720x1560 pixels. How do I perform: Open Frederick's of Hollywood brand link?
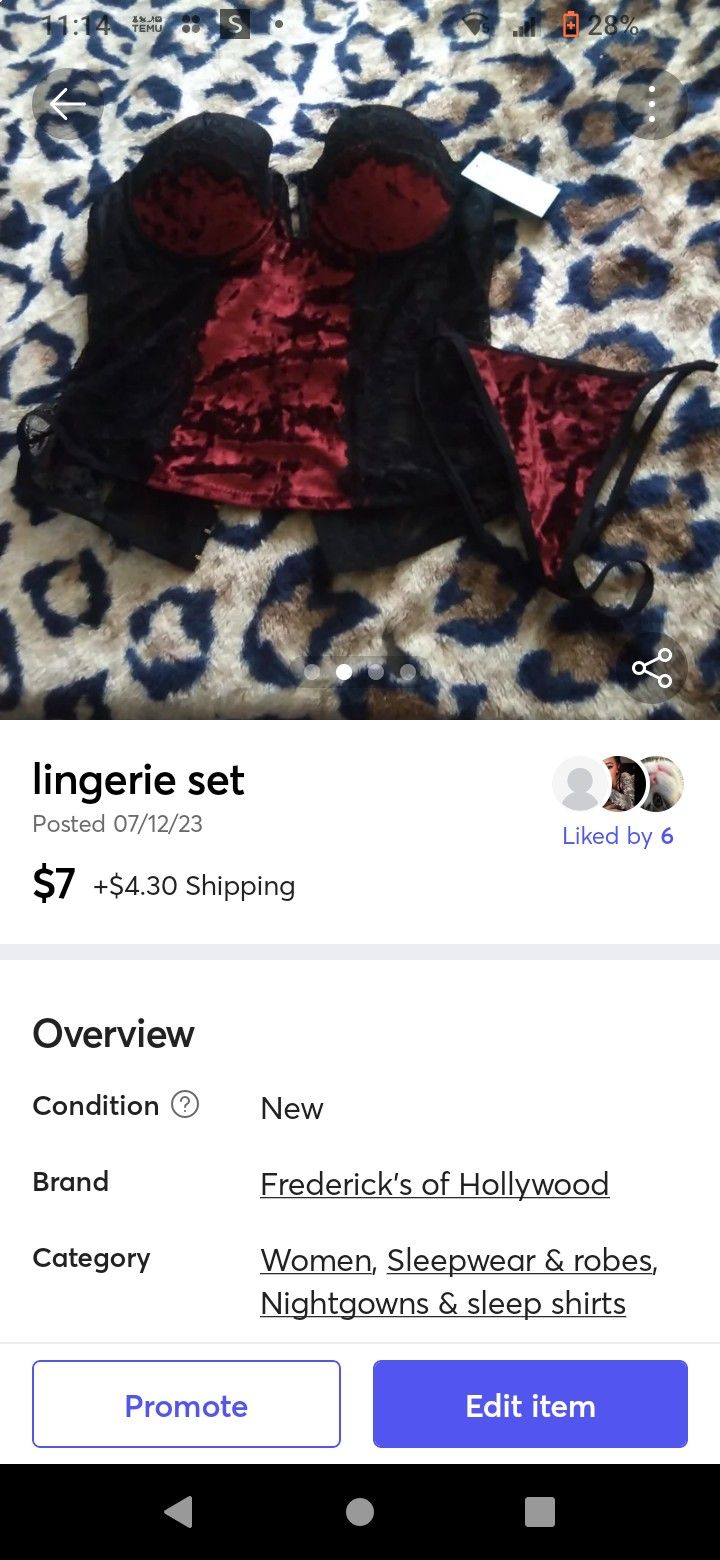coord(434,1184)
